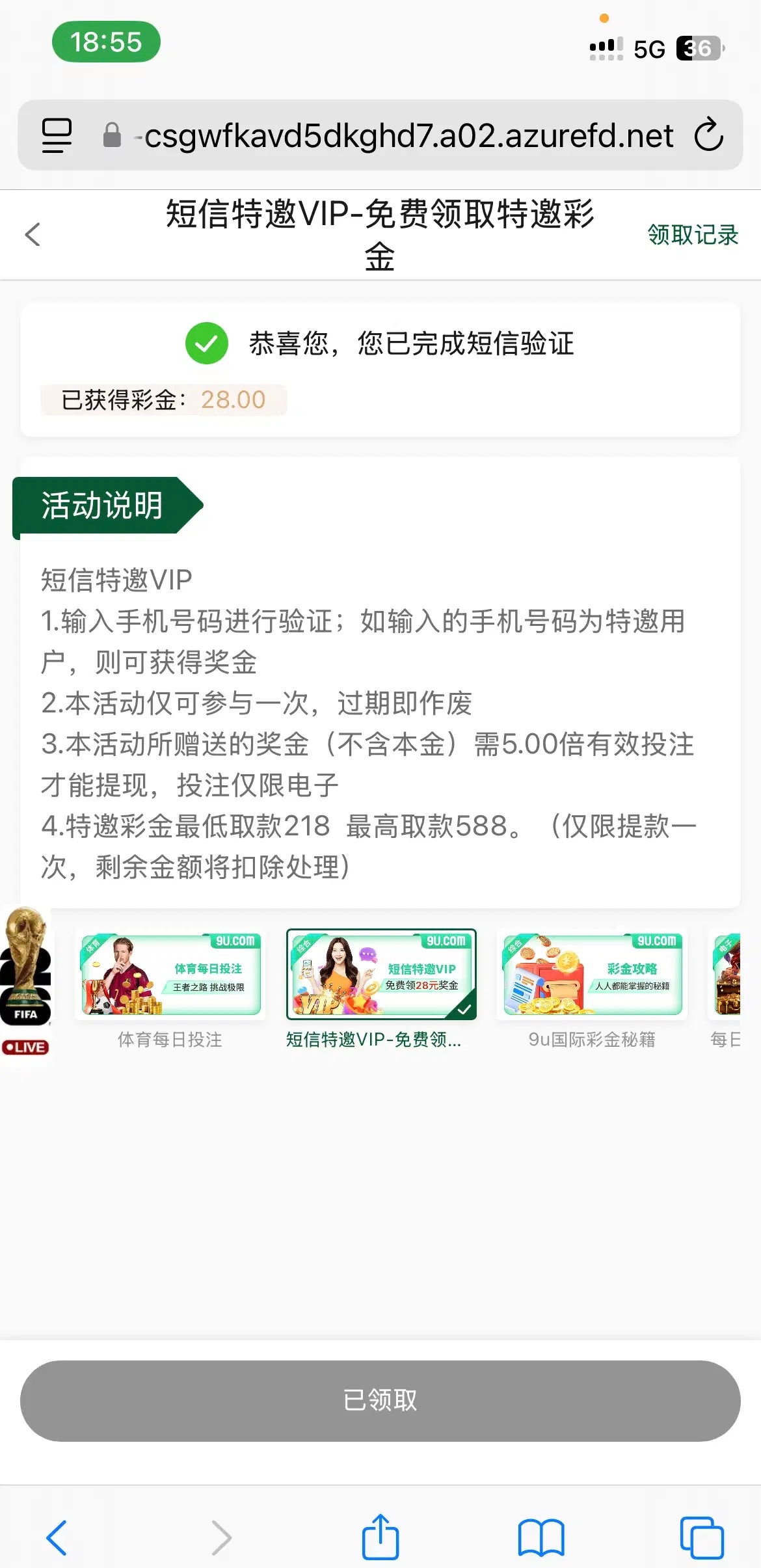761x1568 pixels.
Task: Tap the 已领取 button
Action: click(380, 1401)
